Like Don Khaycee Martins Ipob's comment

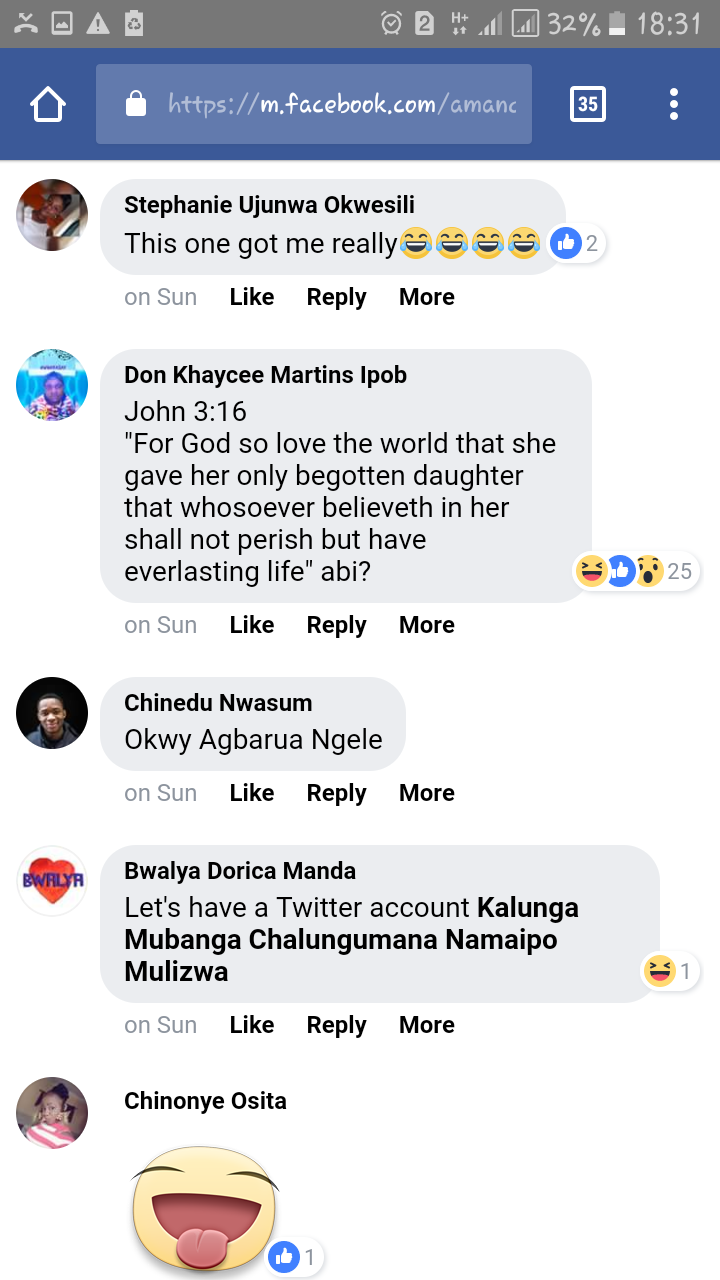[x=252, y=625]
